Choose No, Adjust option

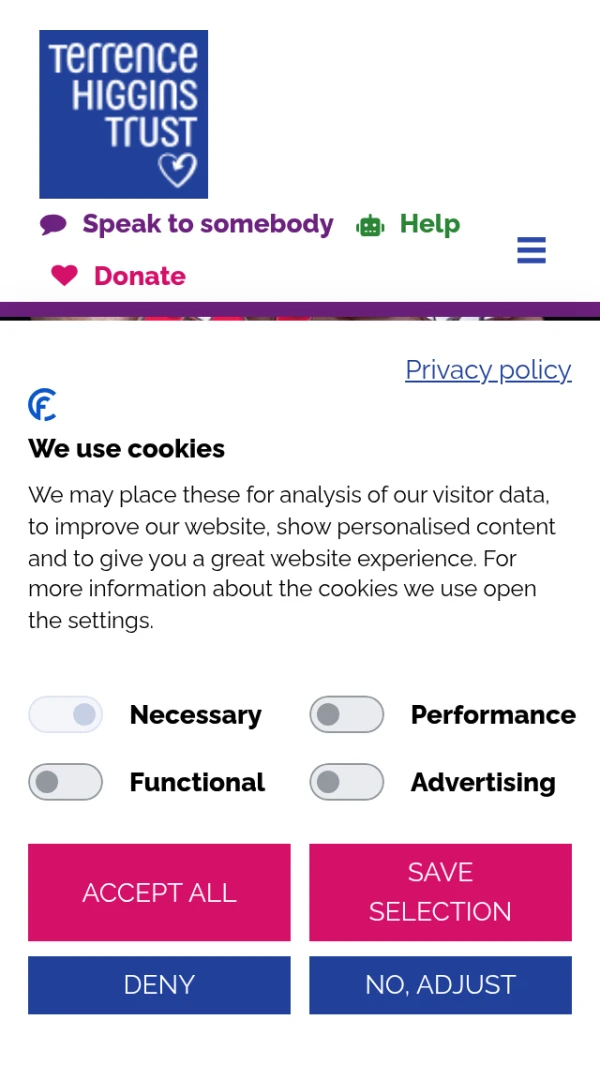[x=440, y=985]
